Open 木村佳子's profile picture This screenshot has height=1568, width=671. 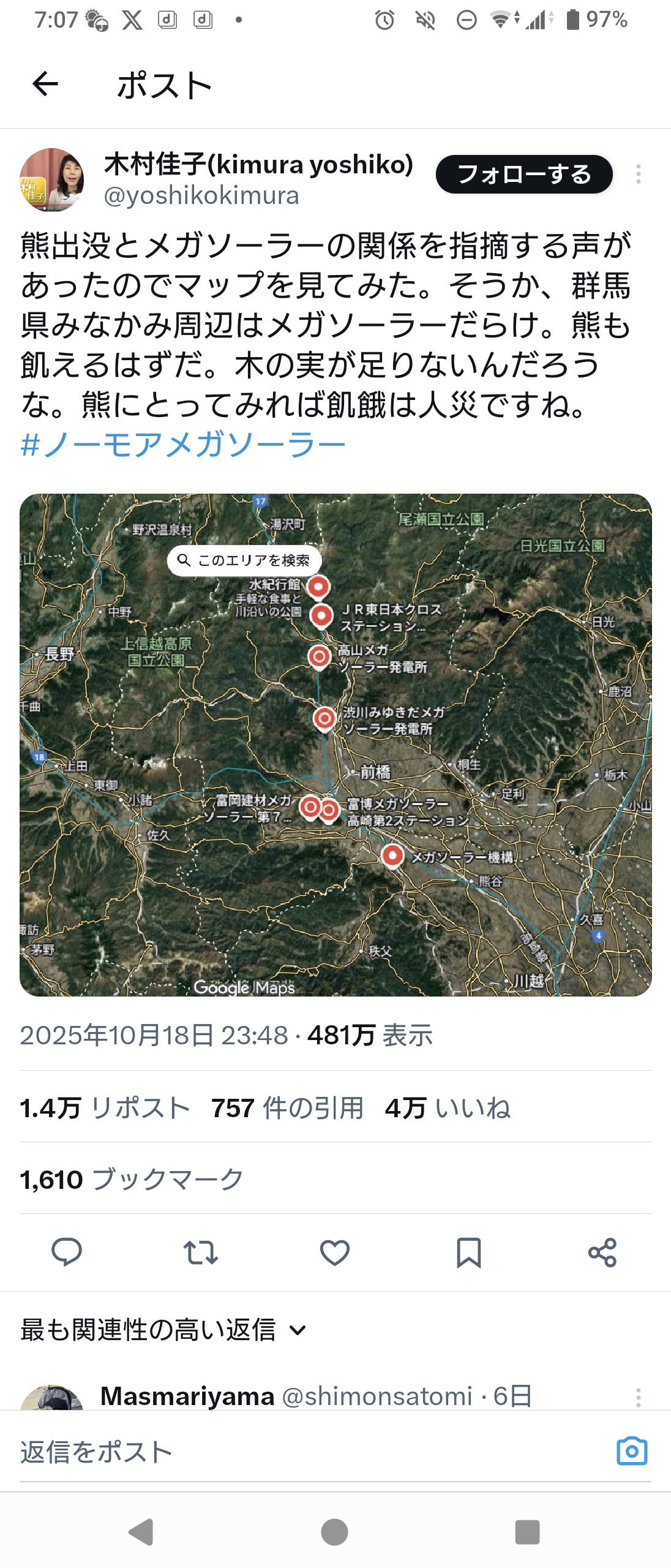coord(52,179)
